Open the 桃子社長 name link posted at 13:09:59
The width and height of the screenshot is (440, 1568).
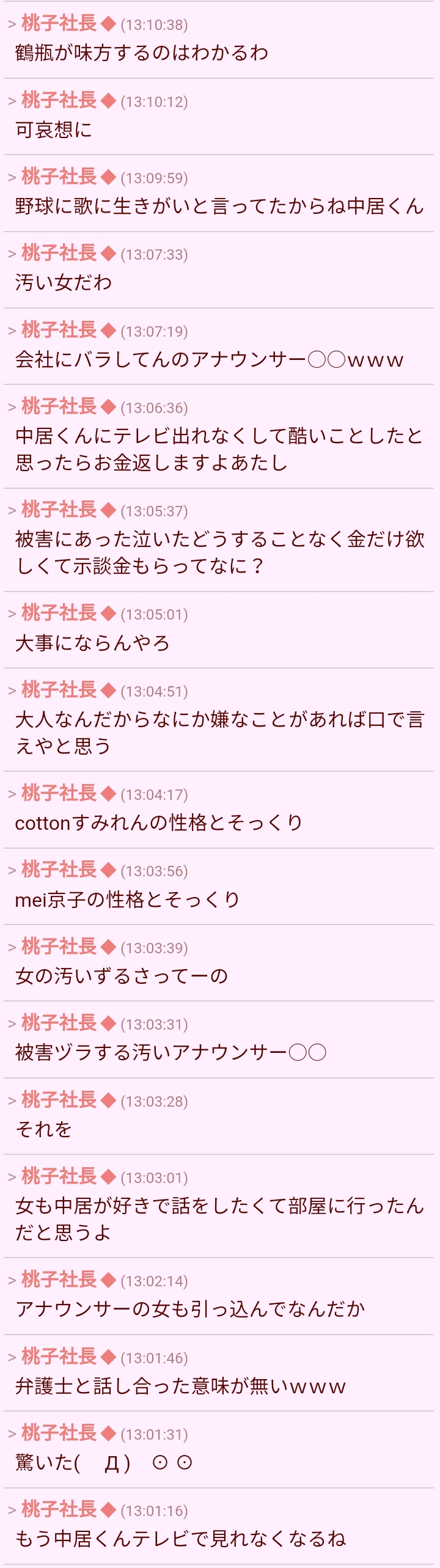(59, 177)
